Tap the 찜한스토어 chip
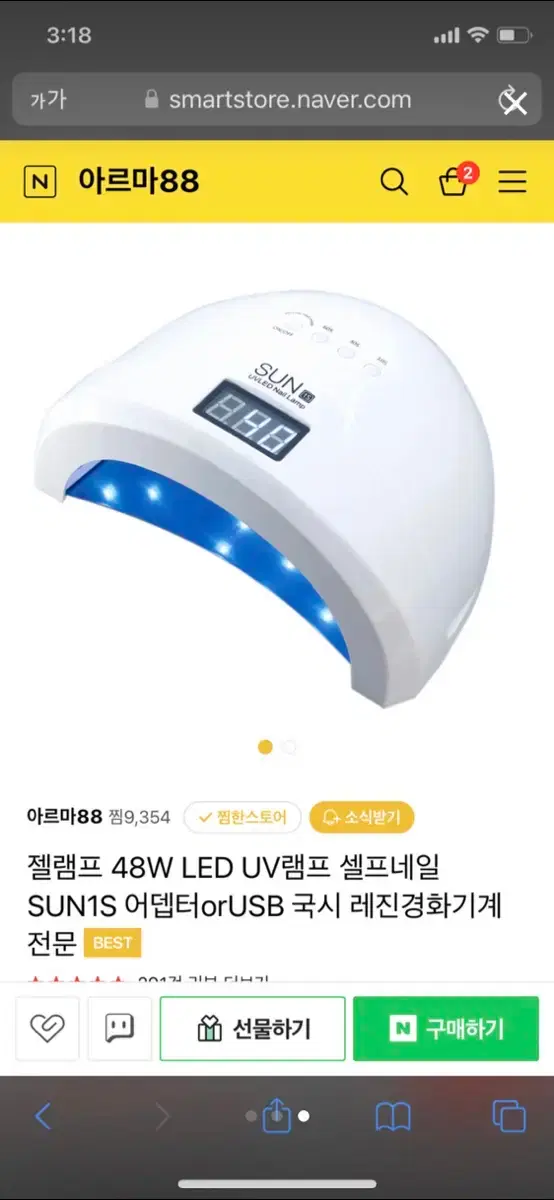Screen dimensions: 554x1200 [243, 817]
